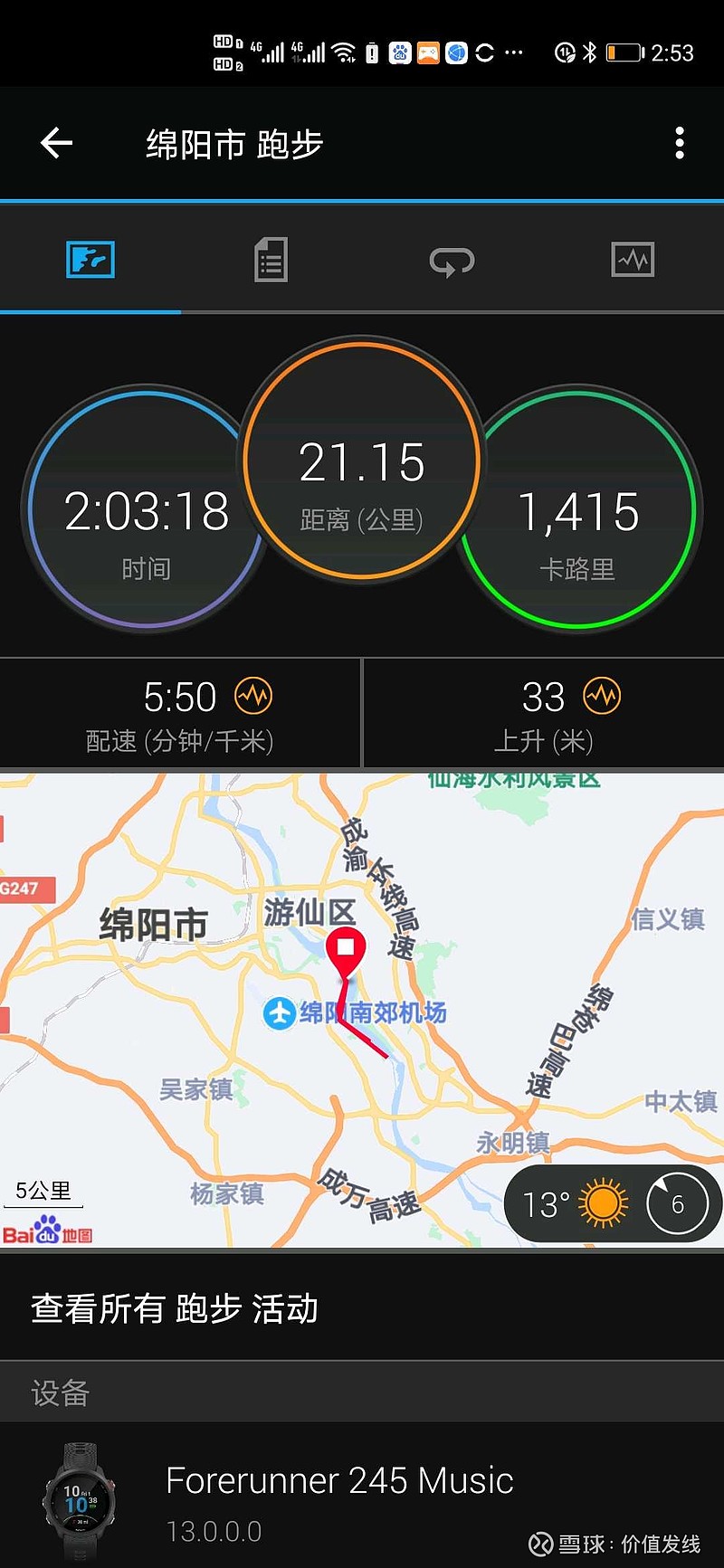724x1568 pixels.
Task: Open the 13° weather badge
Action: click(613, 1204)
